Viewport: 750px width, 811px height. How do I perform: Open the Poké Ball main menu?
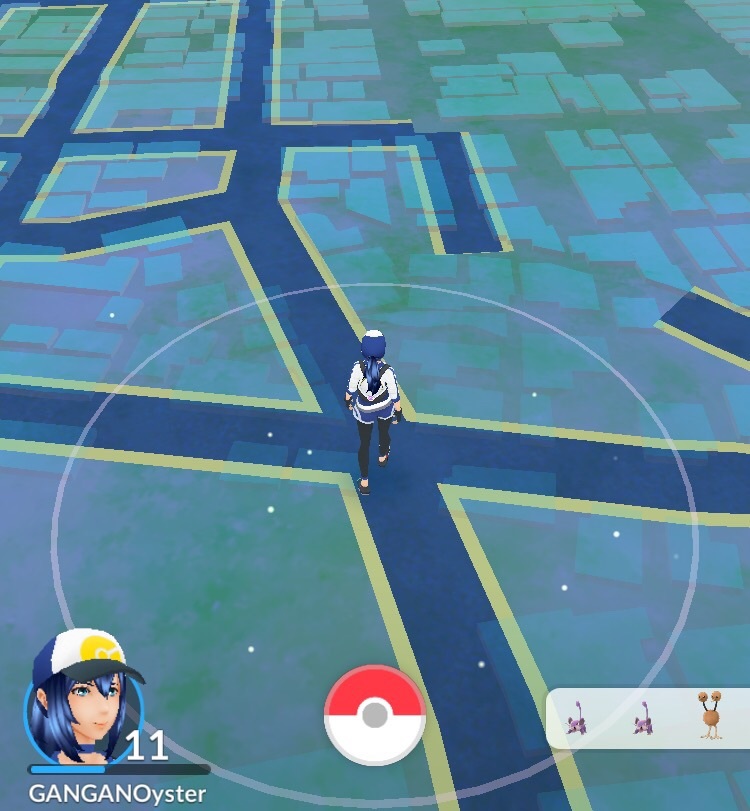click(x=375, y=715)
